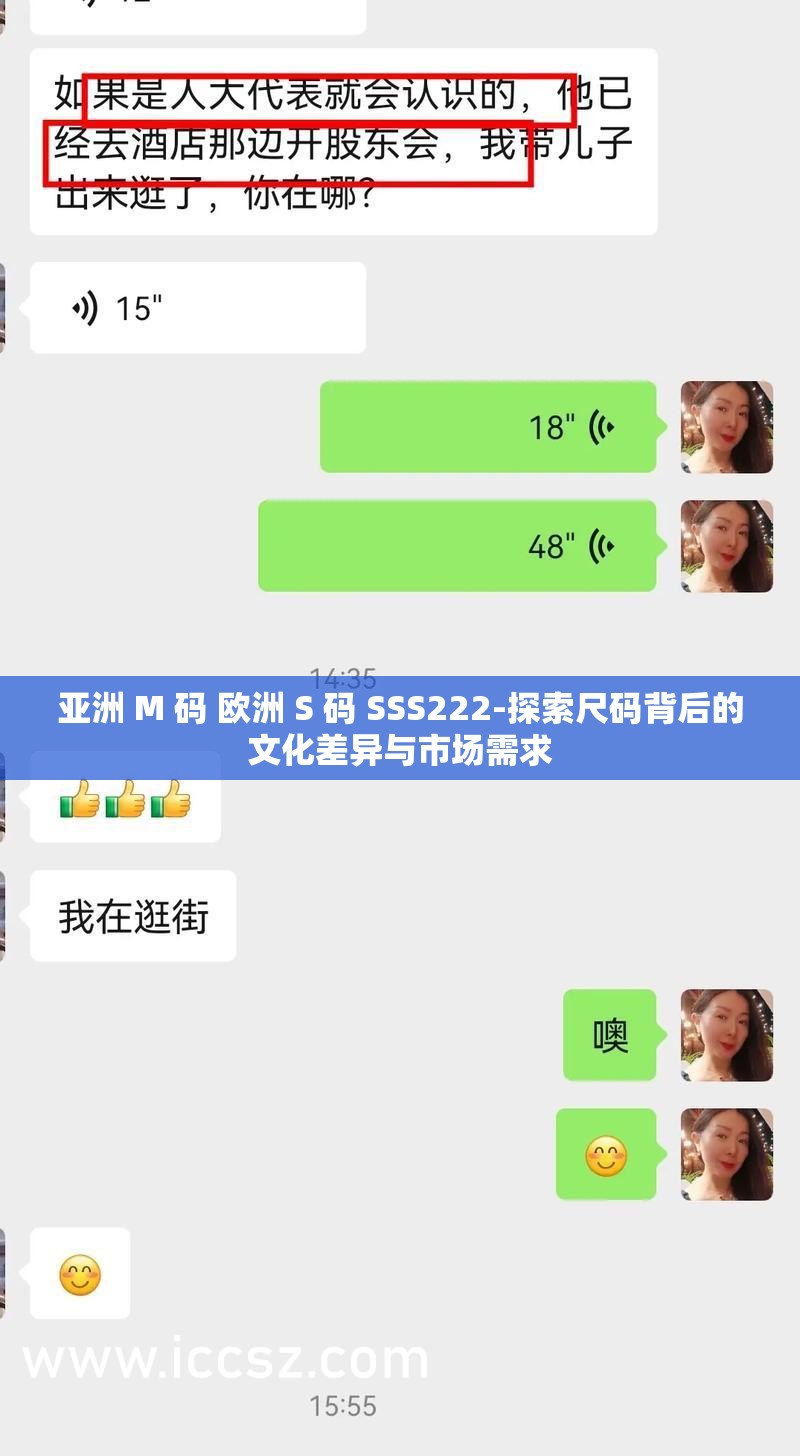
Task: Open the avatar next to the emoji sticker
Action: [x=727, y=1155]
